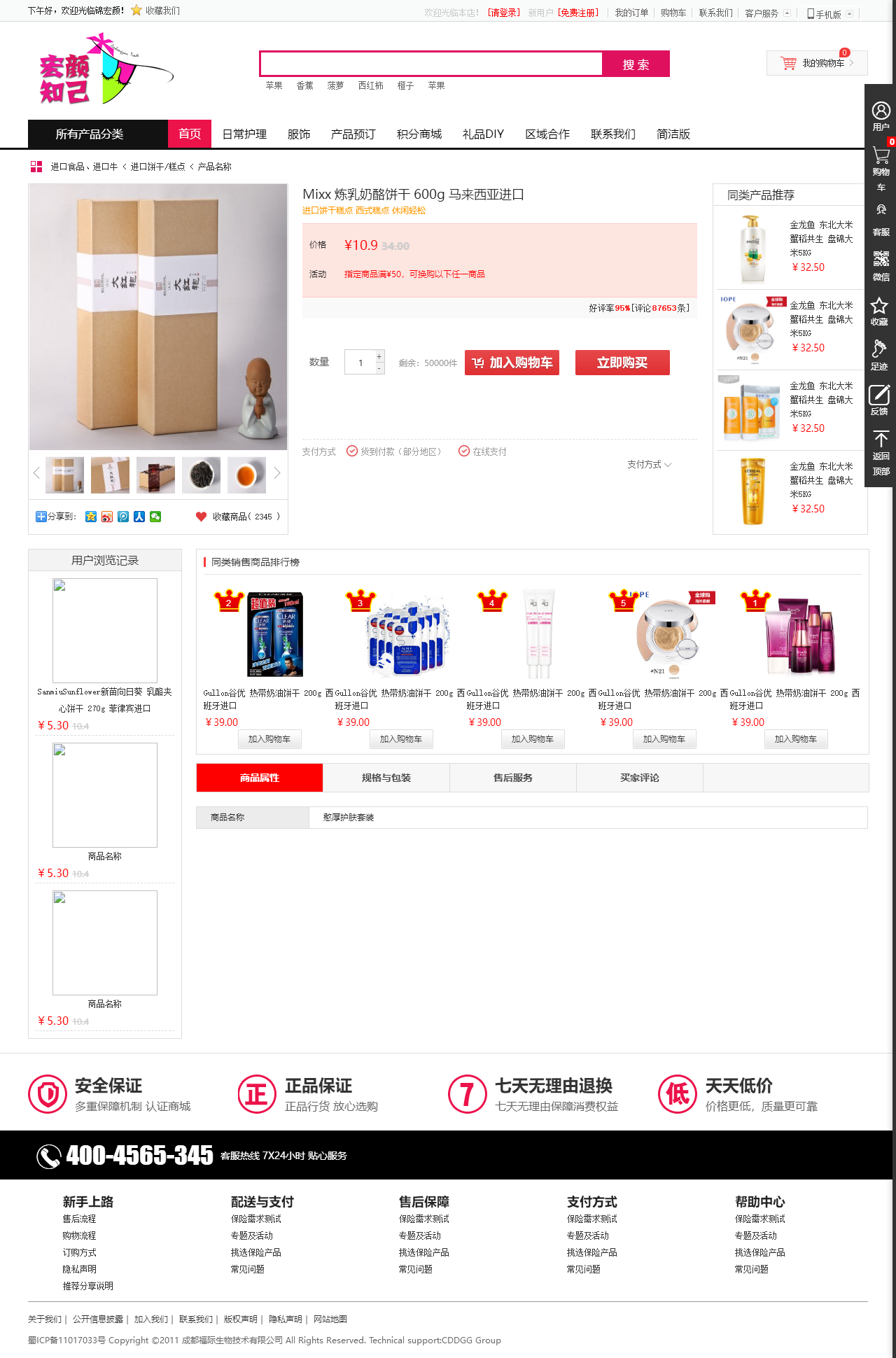Increase quantity with plus stepper
Viewport: 896px width, 1358px height.
(x=379, y=356)
